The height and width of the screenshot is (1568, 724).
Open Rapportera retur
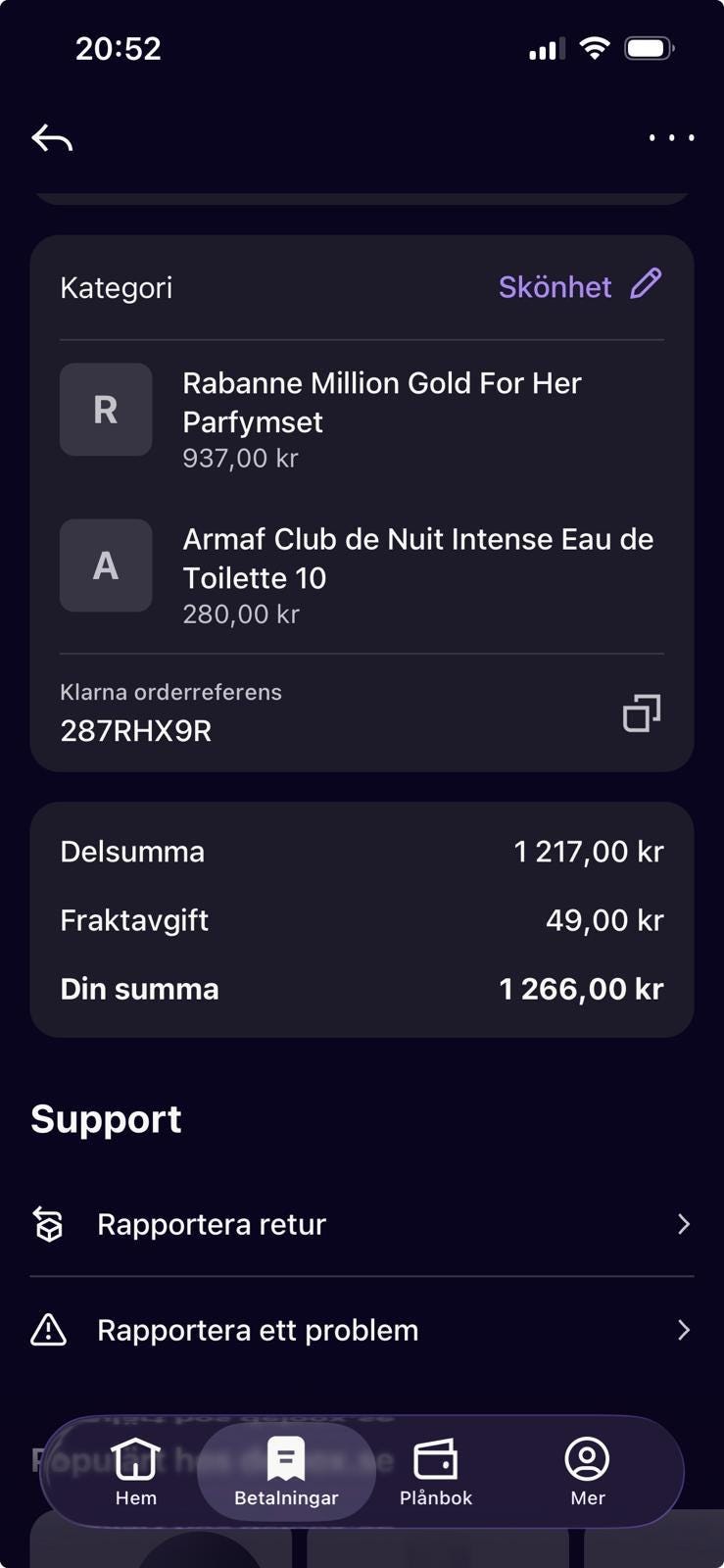click(362, 1224)
